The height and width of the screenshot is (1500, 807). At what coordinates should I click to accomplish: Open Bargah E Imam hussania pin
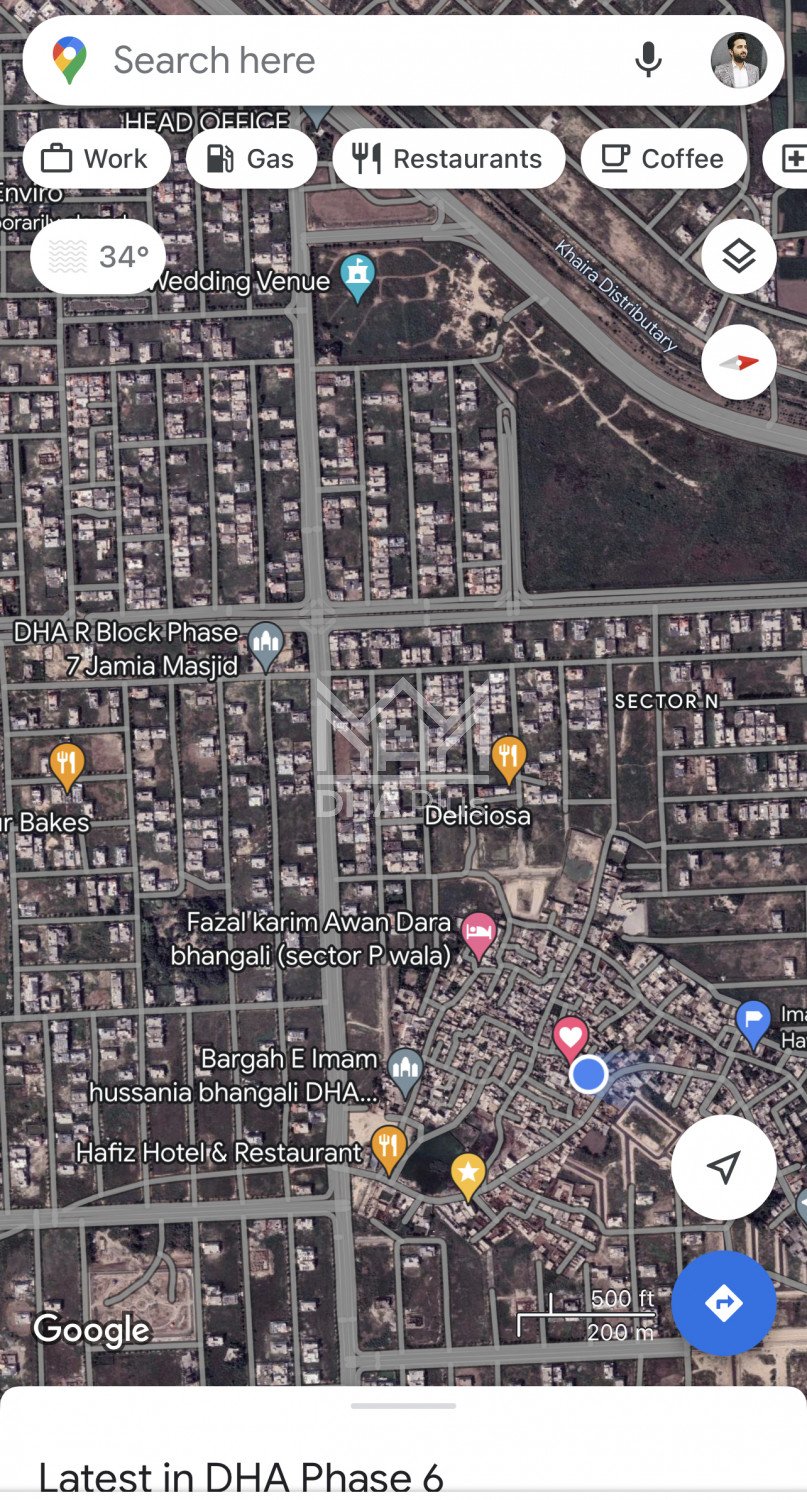pos(404,1070)
